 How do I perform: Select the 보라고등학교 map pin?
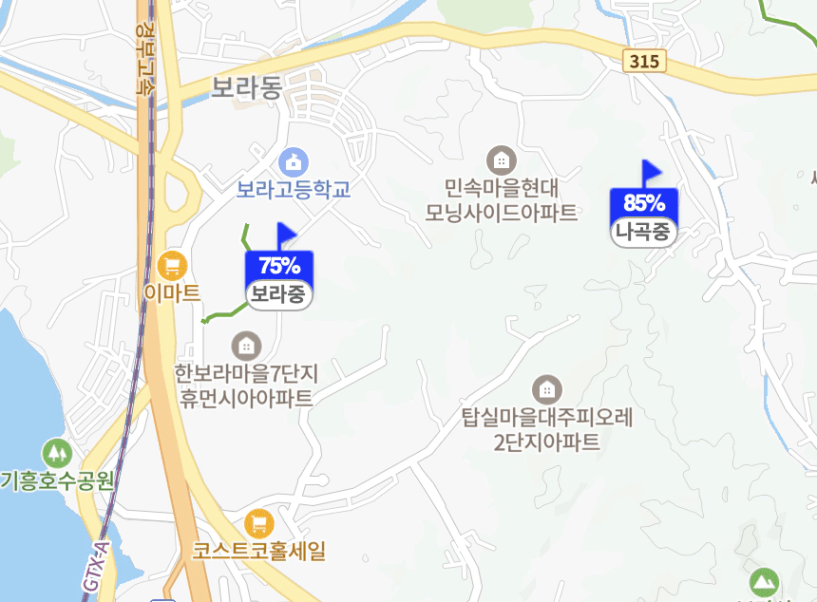coord(293,161)
